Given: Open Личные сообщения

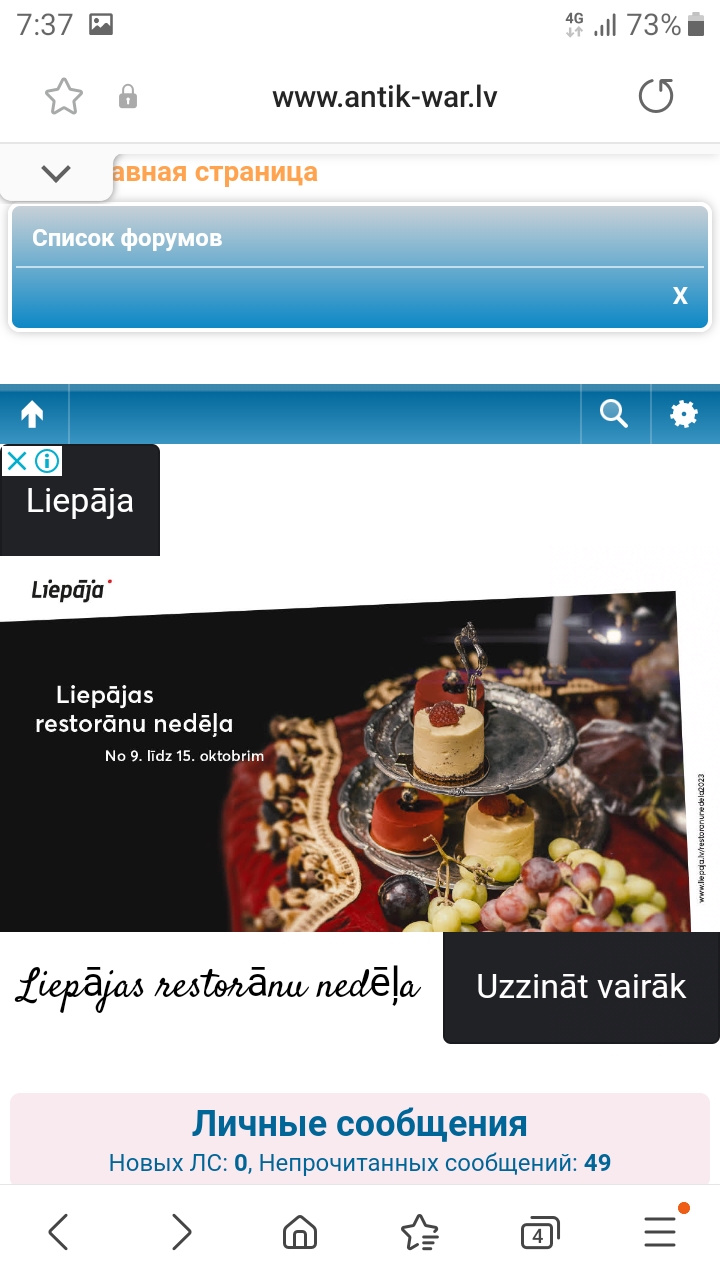Looking at the screenshot, I should [x=360, y=1124].
